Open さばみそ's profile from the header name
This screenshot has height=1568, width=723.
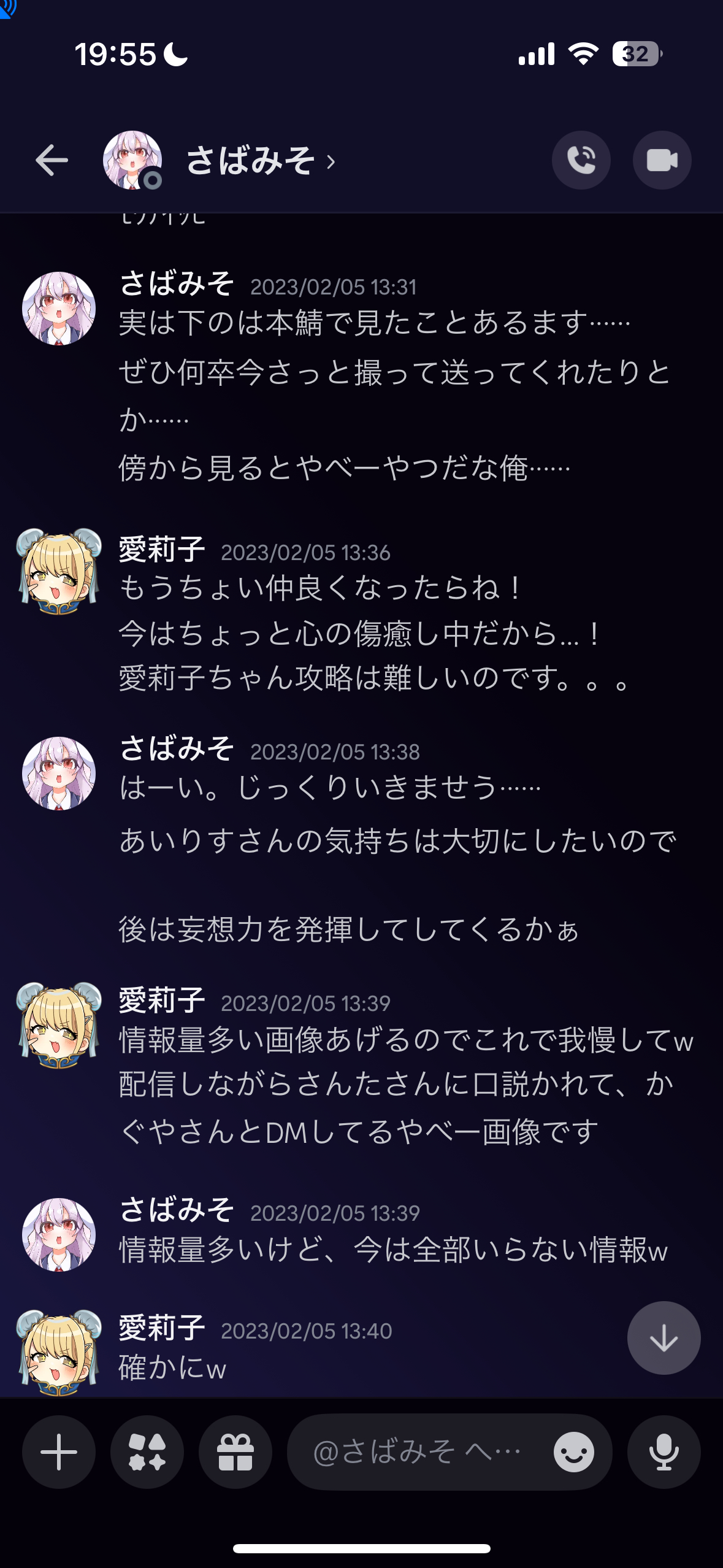pos(250,161)
